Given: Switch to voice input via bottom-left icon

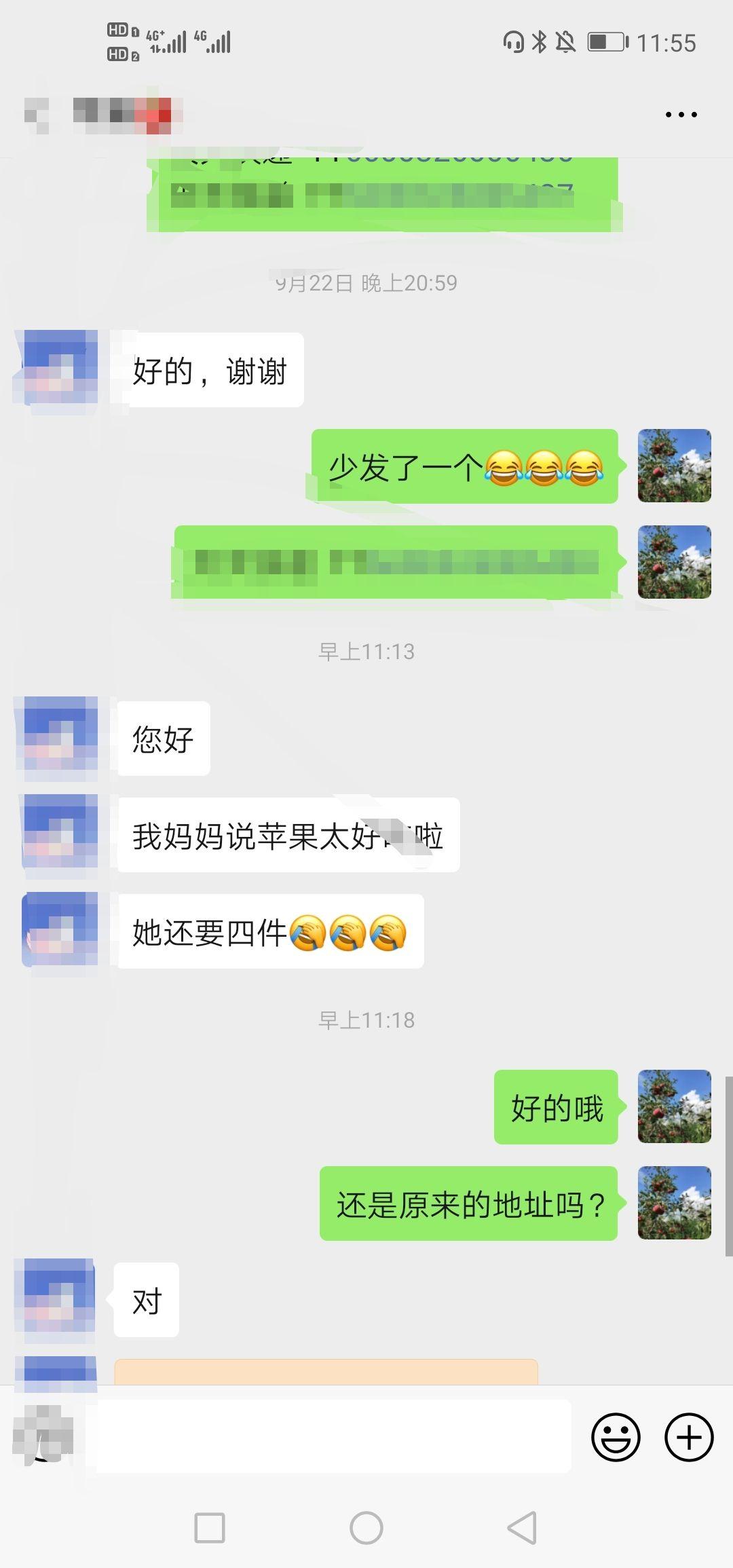Looking at the screenshot, I should click(42, 1436).
